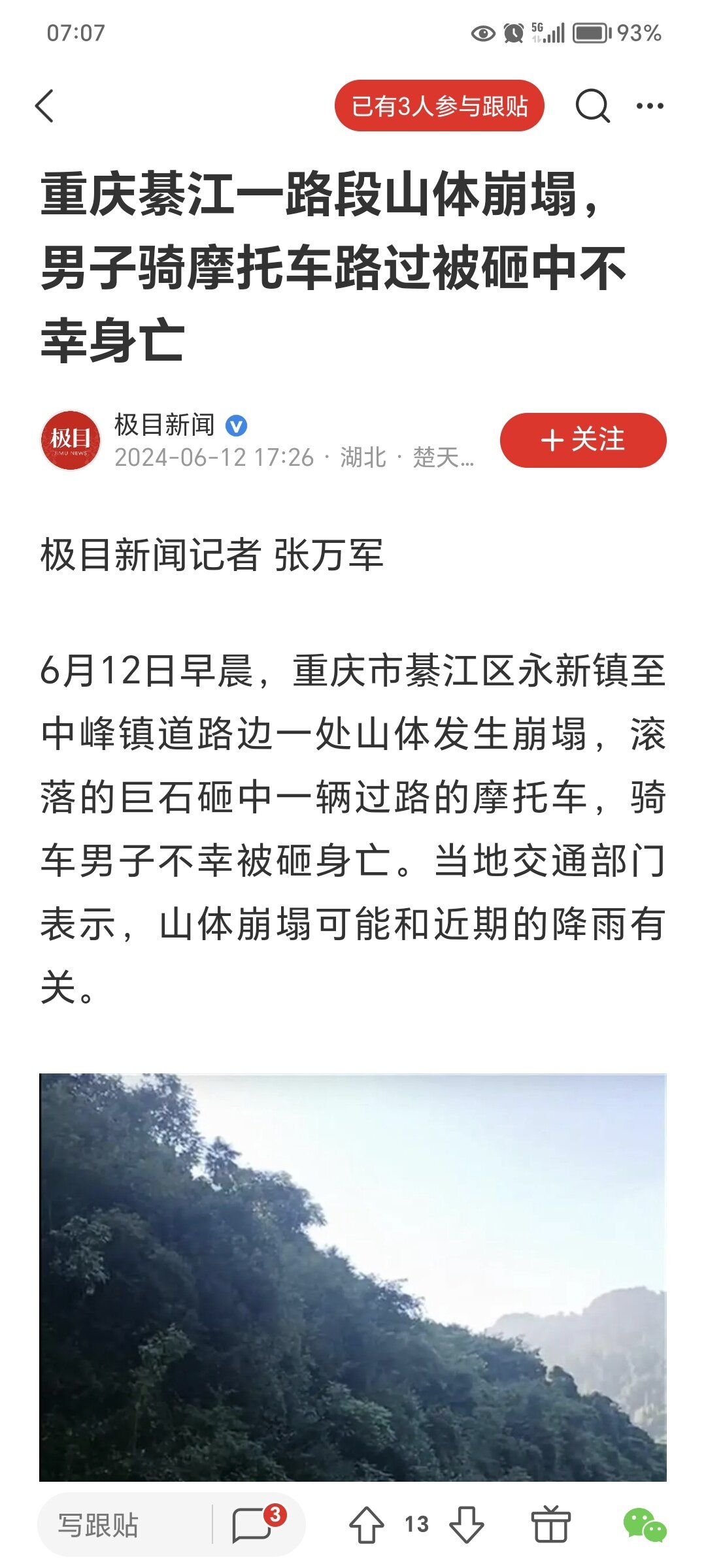The image size is (706, 1568).
Task: Open the mountain landslide photo
Action: pyautogui.click(x=353, y=1277)
